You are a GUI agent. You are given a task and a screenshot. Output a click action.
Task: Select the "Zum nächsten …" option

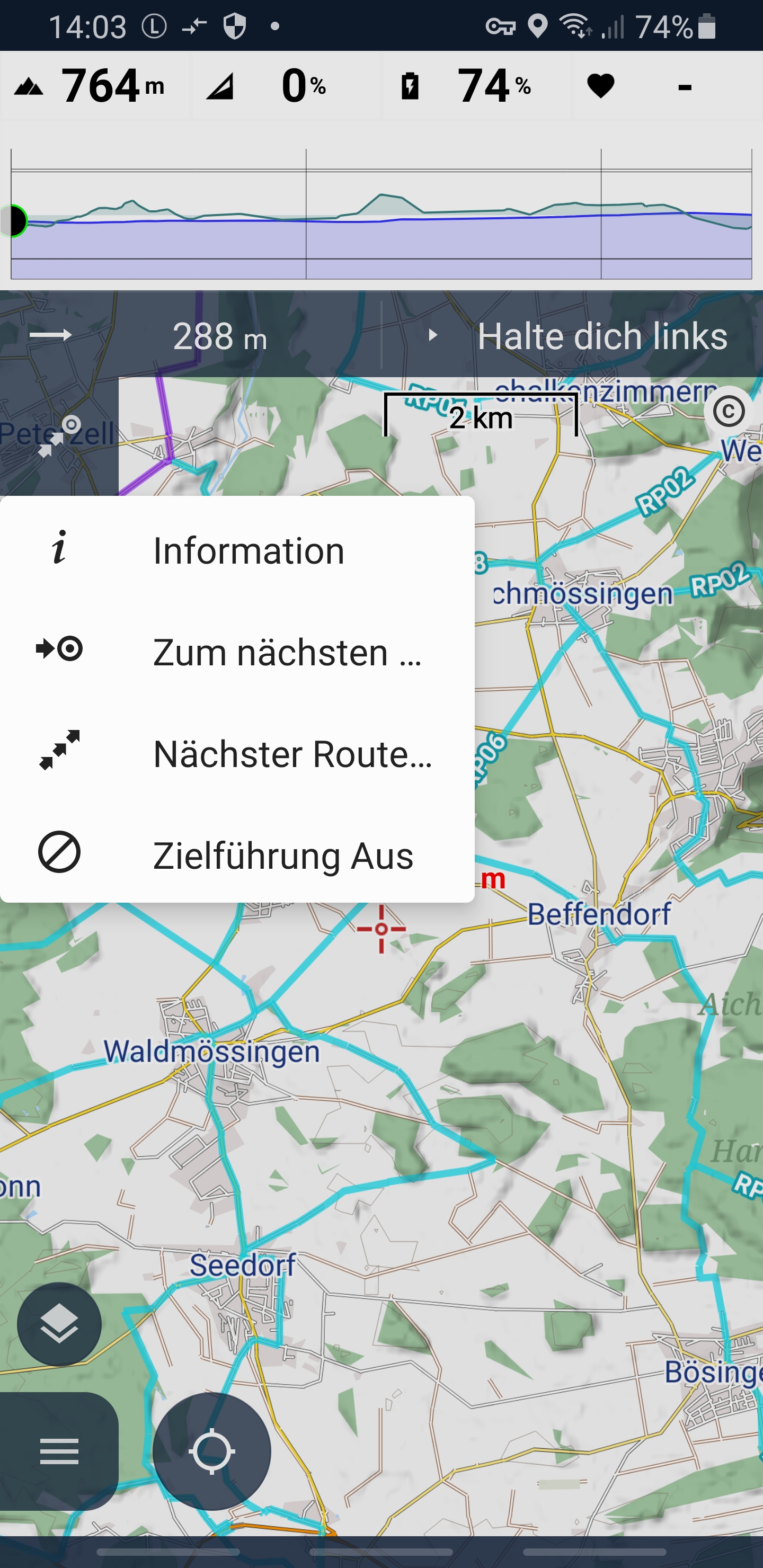237,652
